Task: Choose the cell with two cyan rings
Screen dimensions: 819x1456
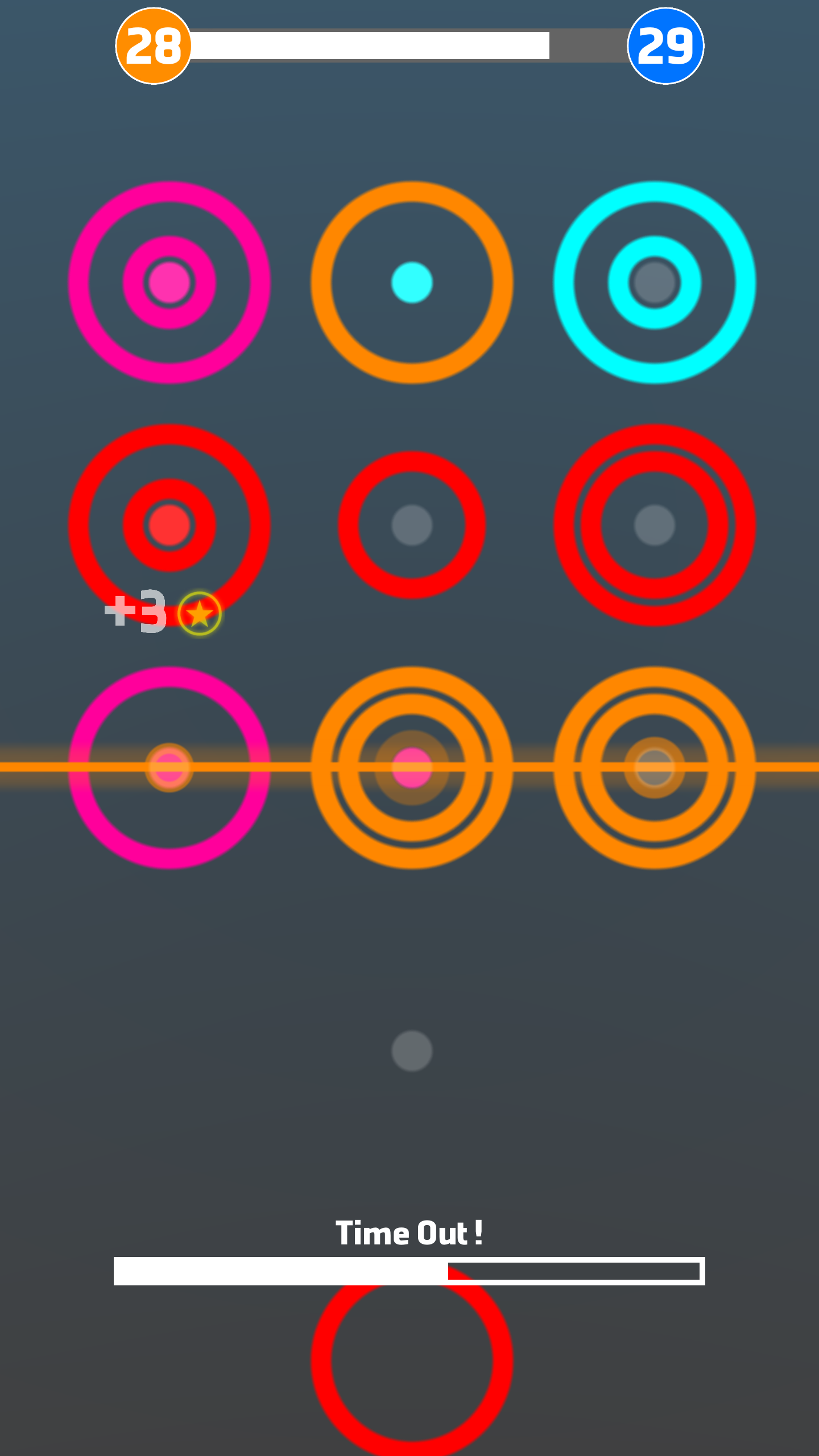Action: tap(655, 283)
